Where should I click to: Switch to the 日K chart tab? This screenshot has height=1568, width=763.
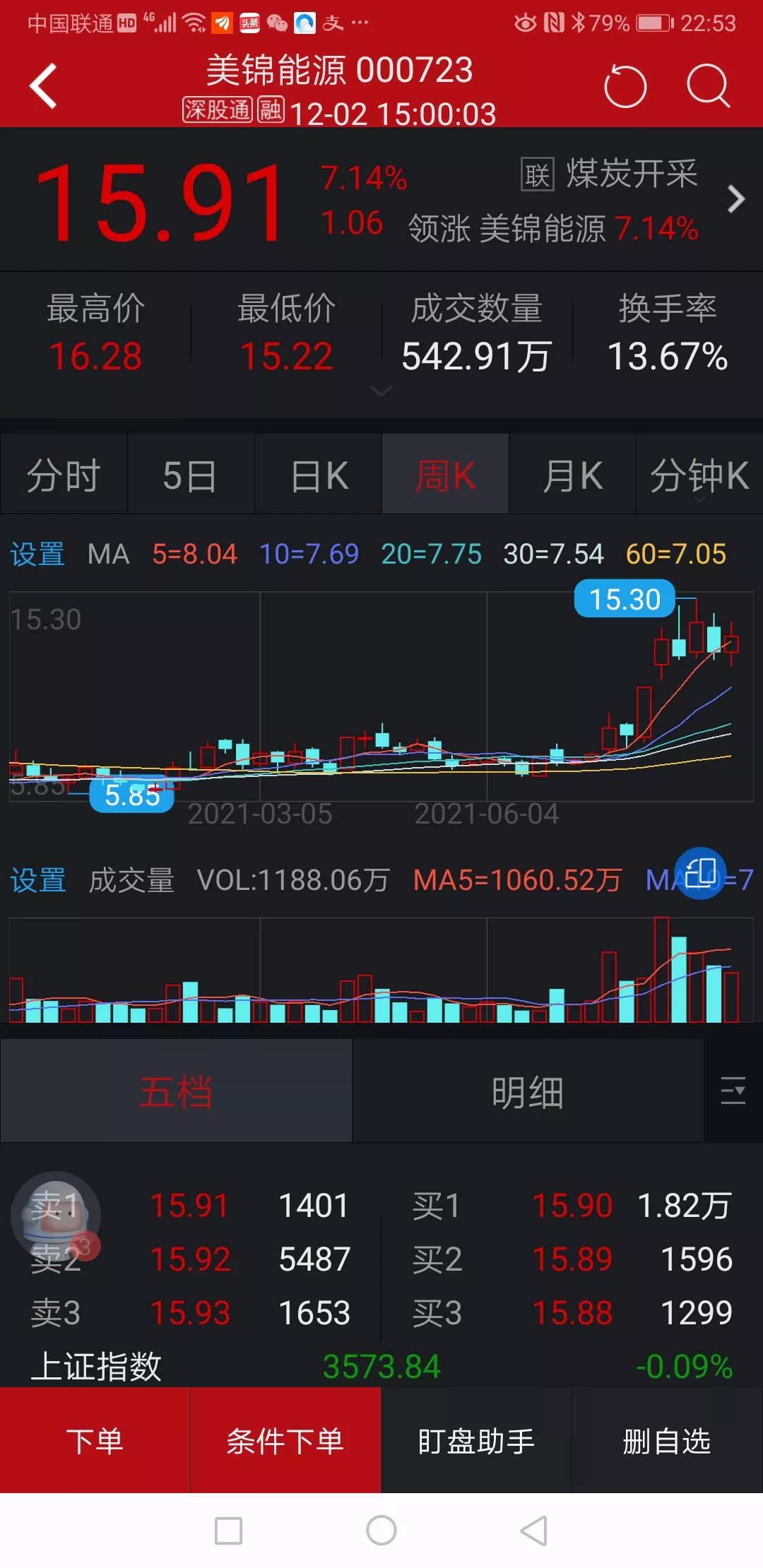[x=319, y=475]
